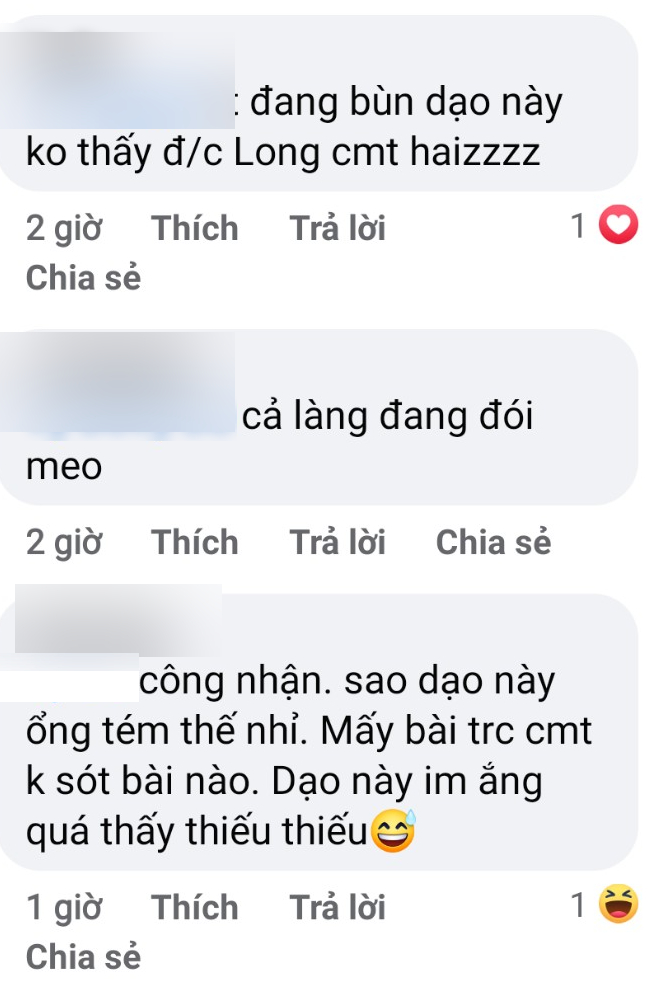Image resolution: width=648 pixels, height=984 pixels.
Task: Like the 'công nhận' comment
Action: point(195,907)
